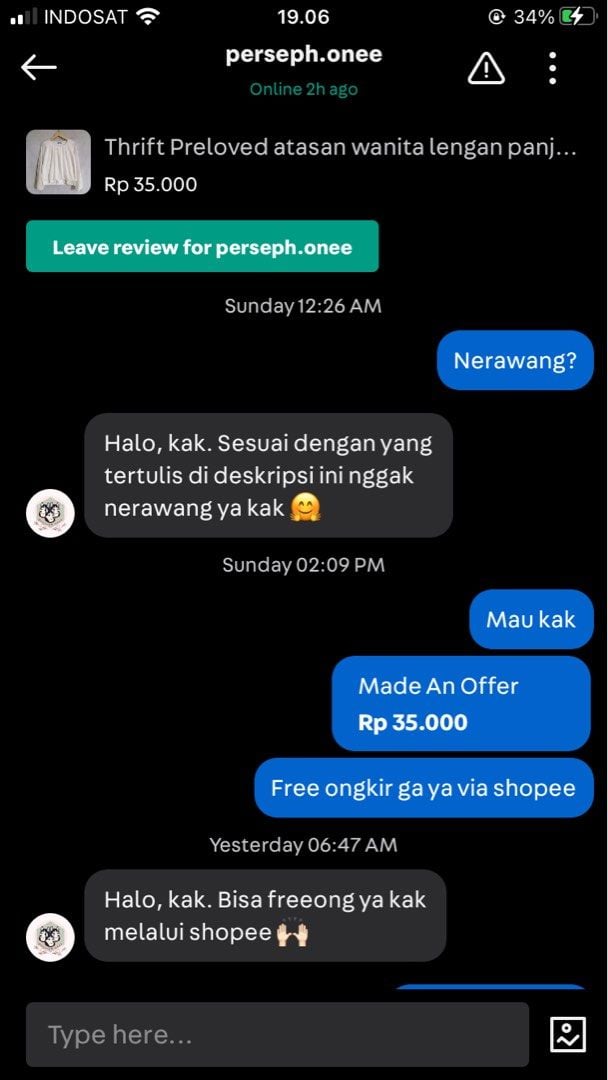The height and width of the screenshot is (1080, 608).
Task: Go back using the arrow icon
Action: (x=39, y=67)
